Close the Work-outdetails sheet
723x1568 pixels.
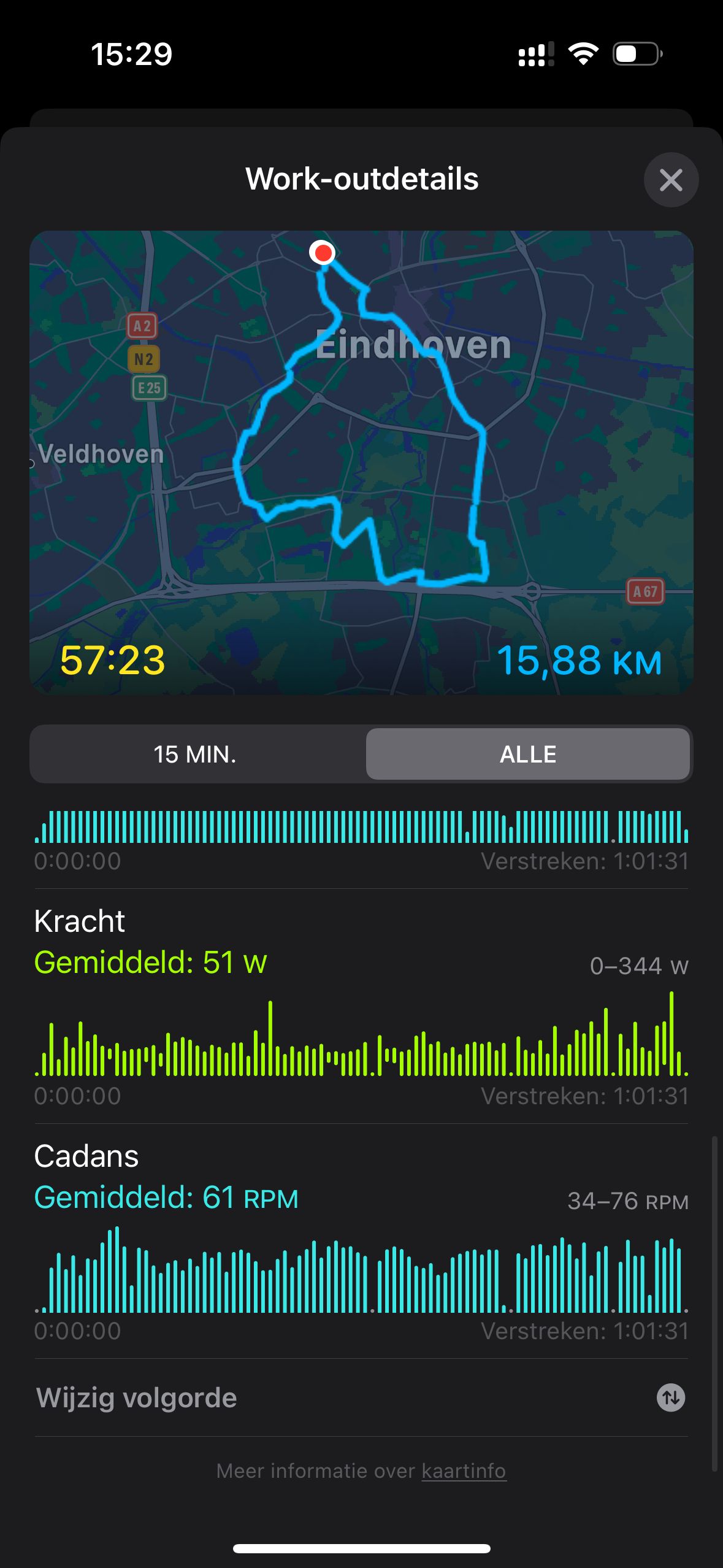(x=670, y=180)
